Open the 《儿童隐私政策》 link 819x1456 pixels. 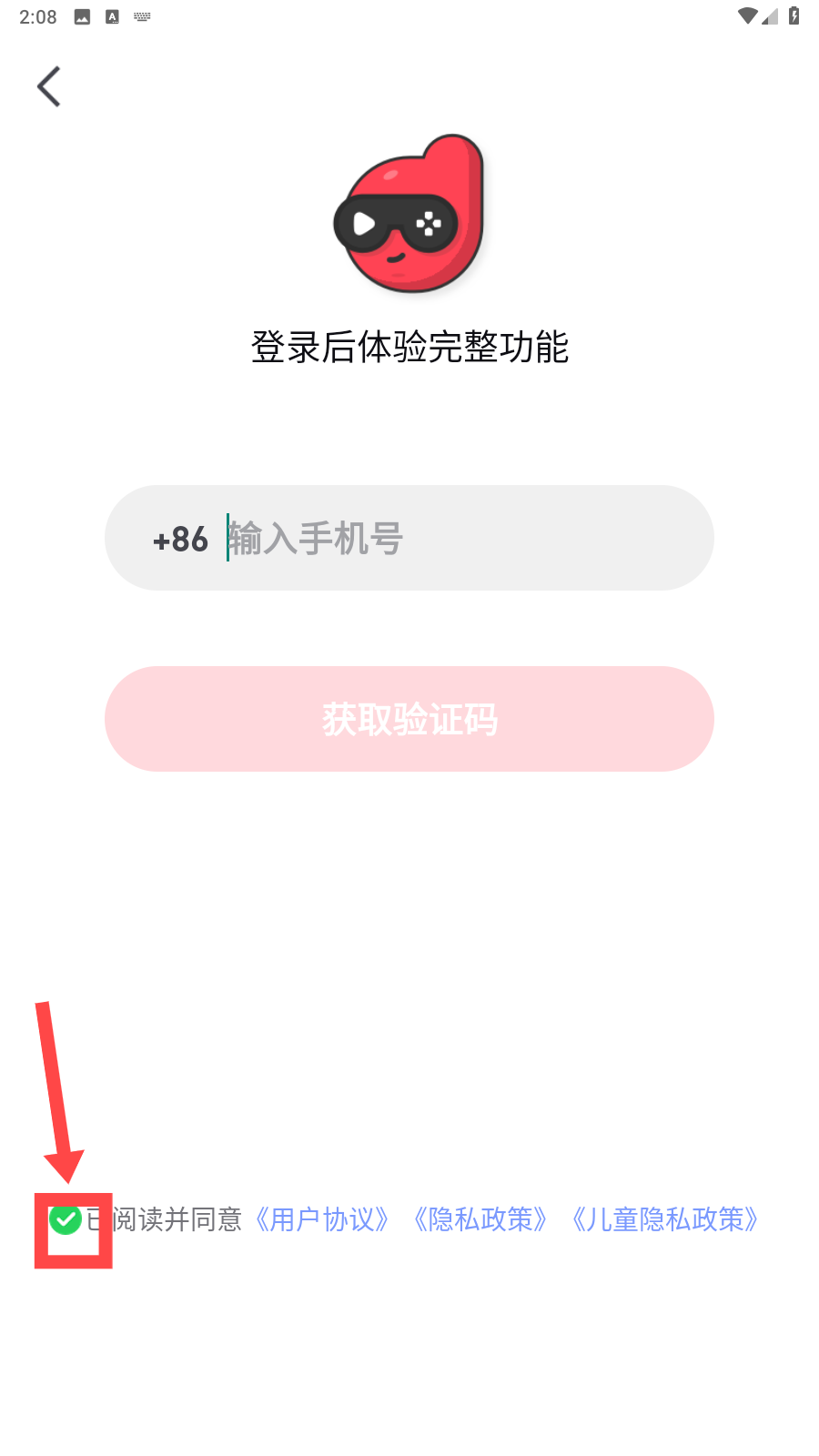coord(665,1219)
